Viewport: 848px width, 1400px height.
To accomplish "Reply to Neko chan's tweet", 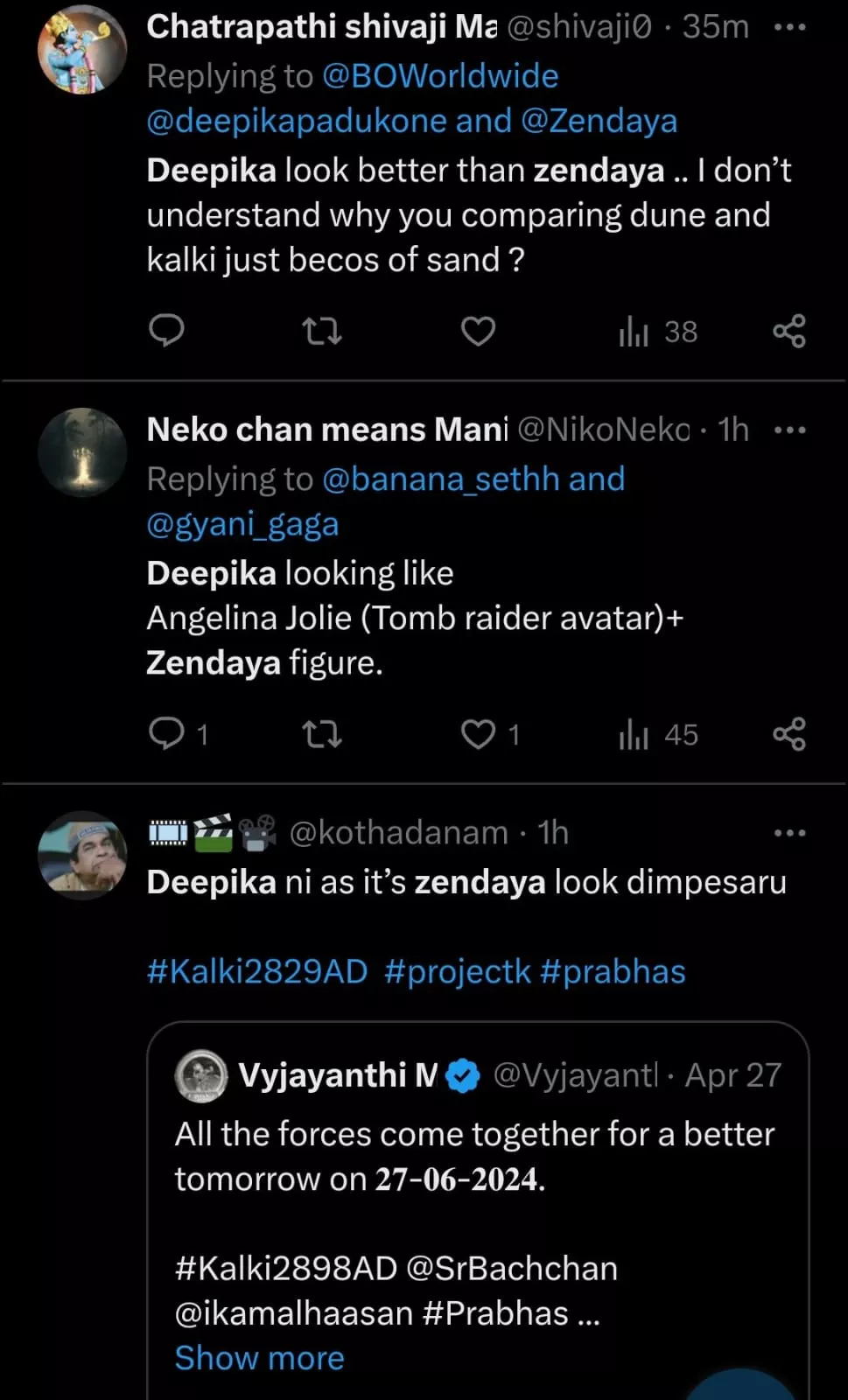I will pos(166,734).
